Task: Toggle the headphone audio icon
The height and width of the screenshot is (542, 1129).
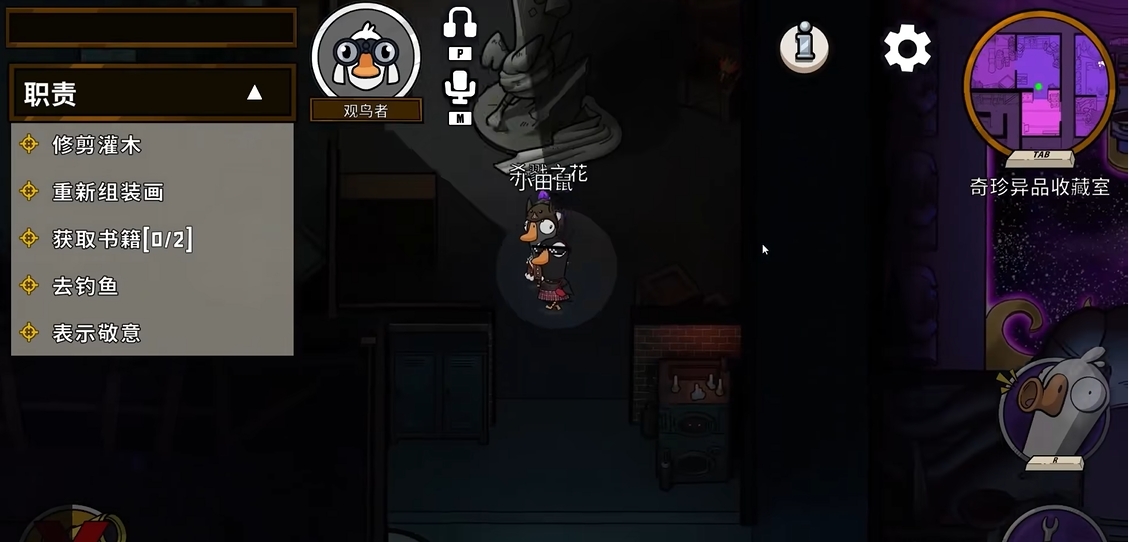Action: pyautogui.click(x=460, y=24)
